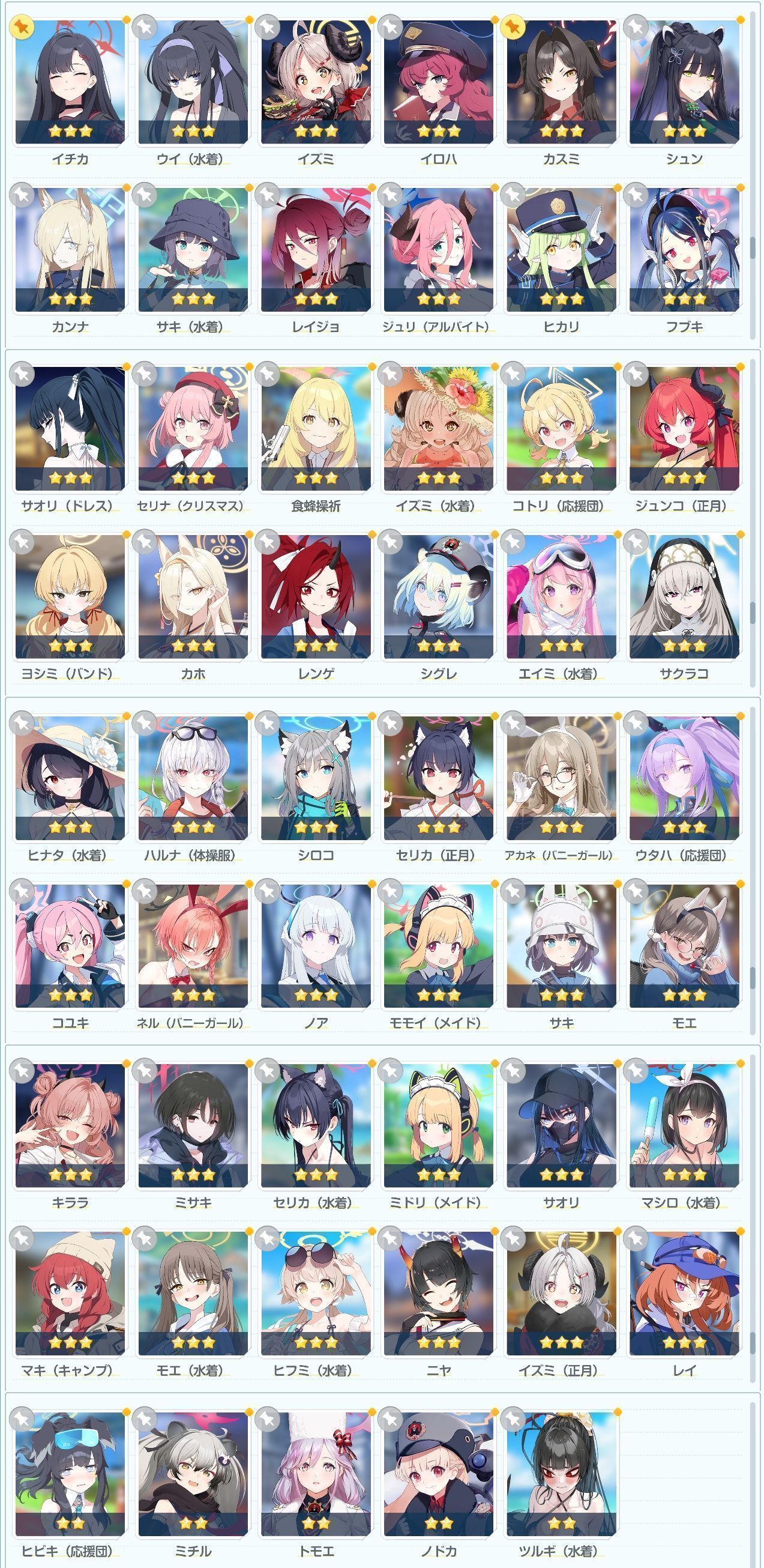
Task: Open the フブキ student card
Action: [684, 250]
